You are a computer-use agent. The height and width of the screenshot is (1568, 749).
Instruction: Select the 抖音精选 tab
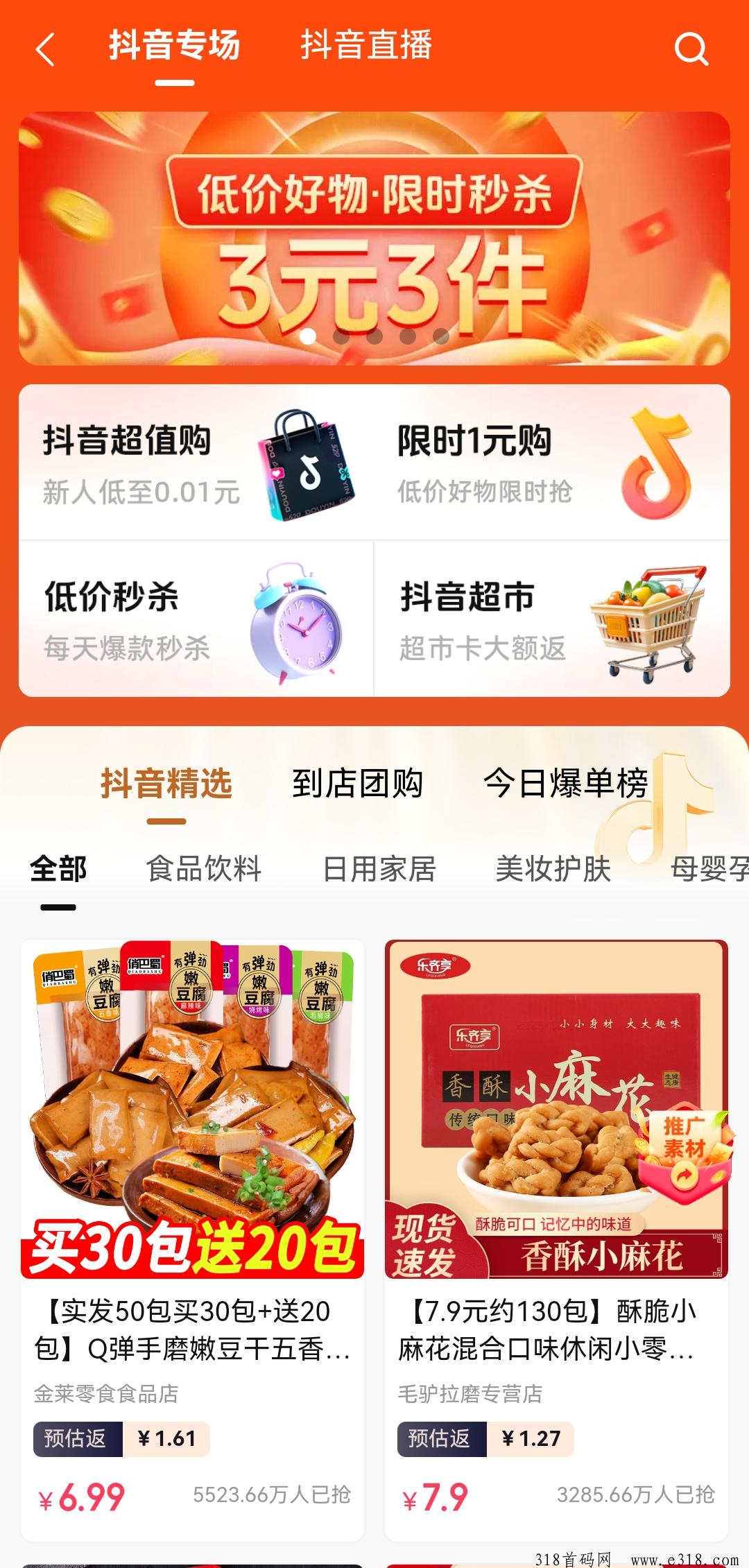pyautogui.click(x=166, y=784)
